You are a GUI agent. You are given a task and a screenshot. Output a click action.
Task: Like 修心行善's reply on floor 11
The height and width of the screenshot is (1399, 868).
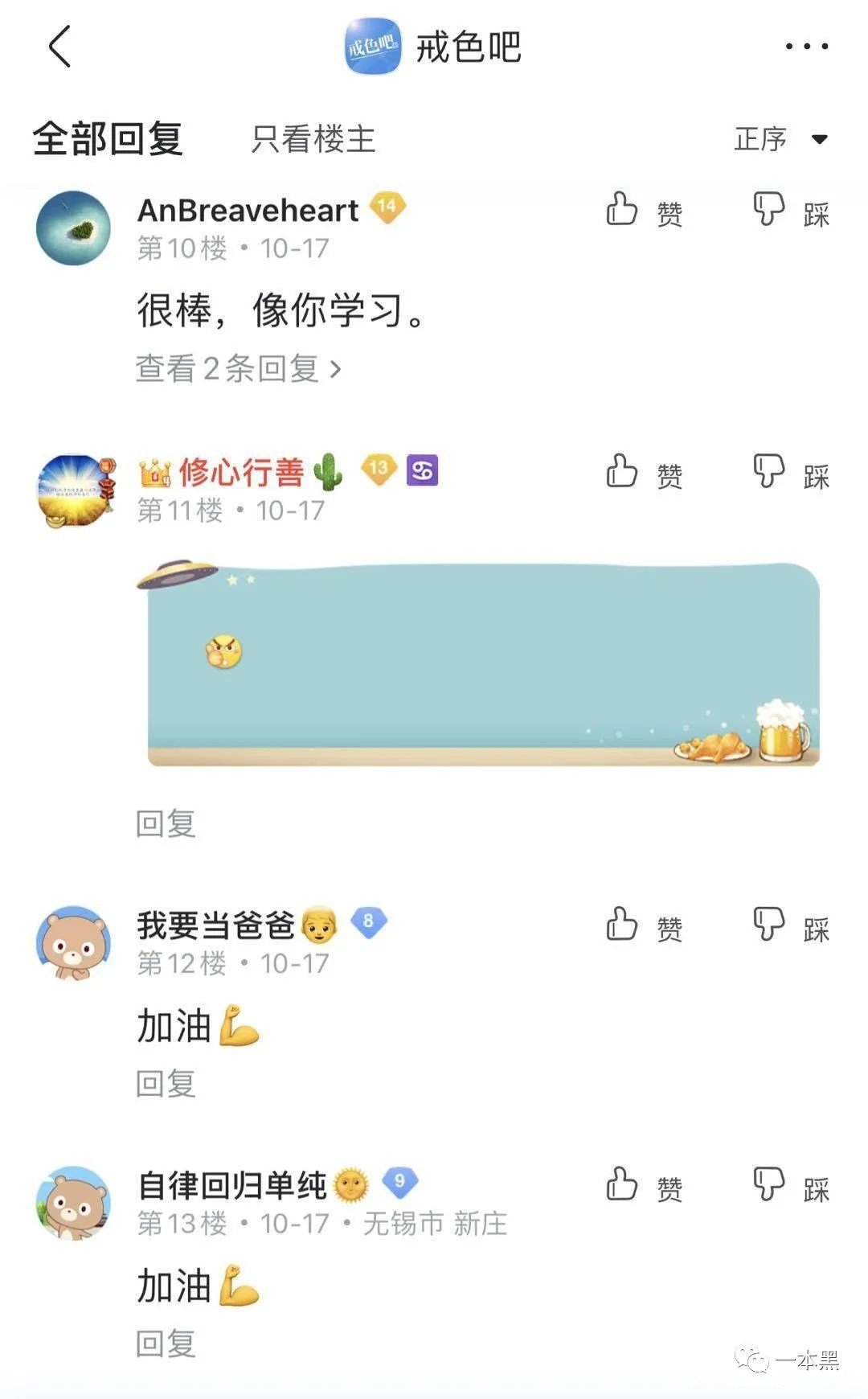(x=643, y=473)
